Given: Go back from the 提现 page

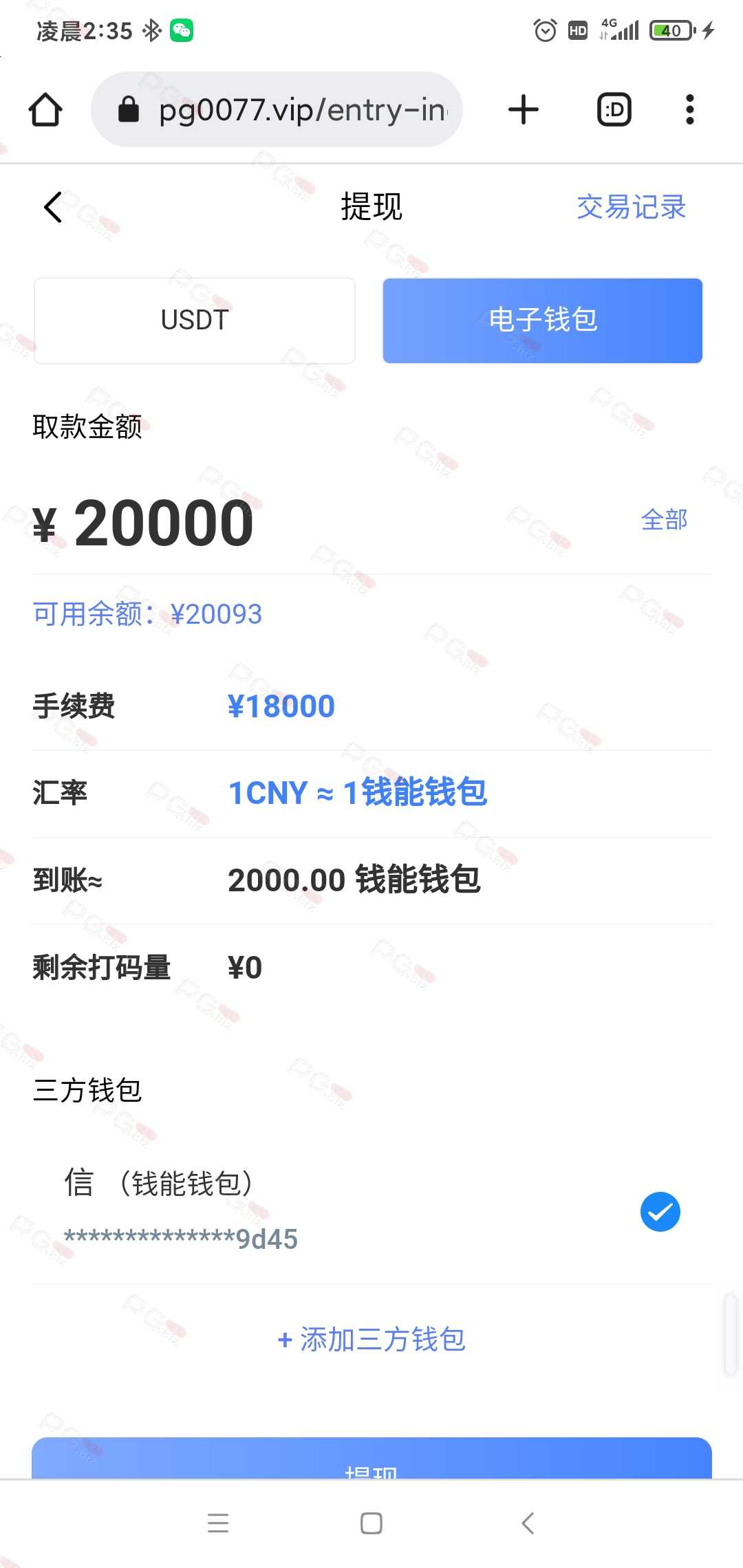Looking at the screenshot, I should point(53,207).
